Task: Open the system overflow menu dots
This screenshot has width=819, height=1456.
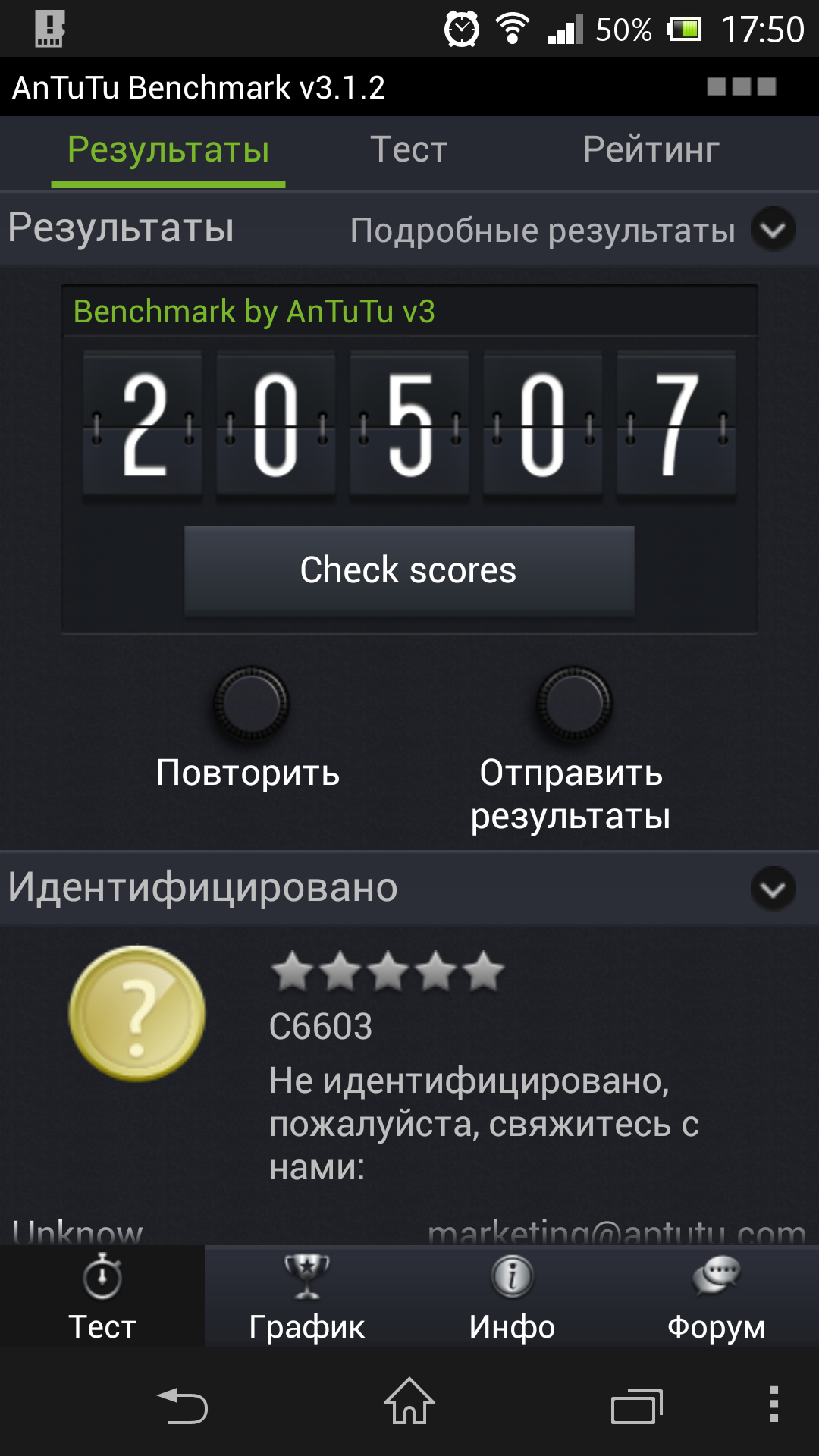Action: 773,1404
